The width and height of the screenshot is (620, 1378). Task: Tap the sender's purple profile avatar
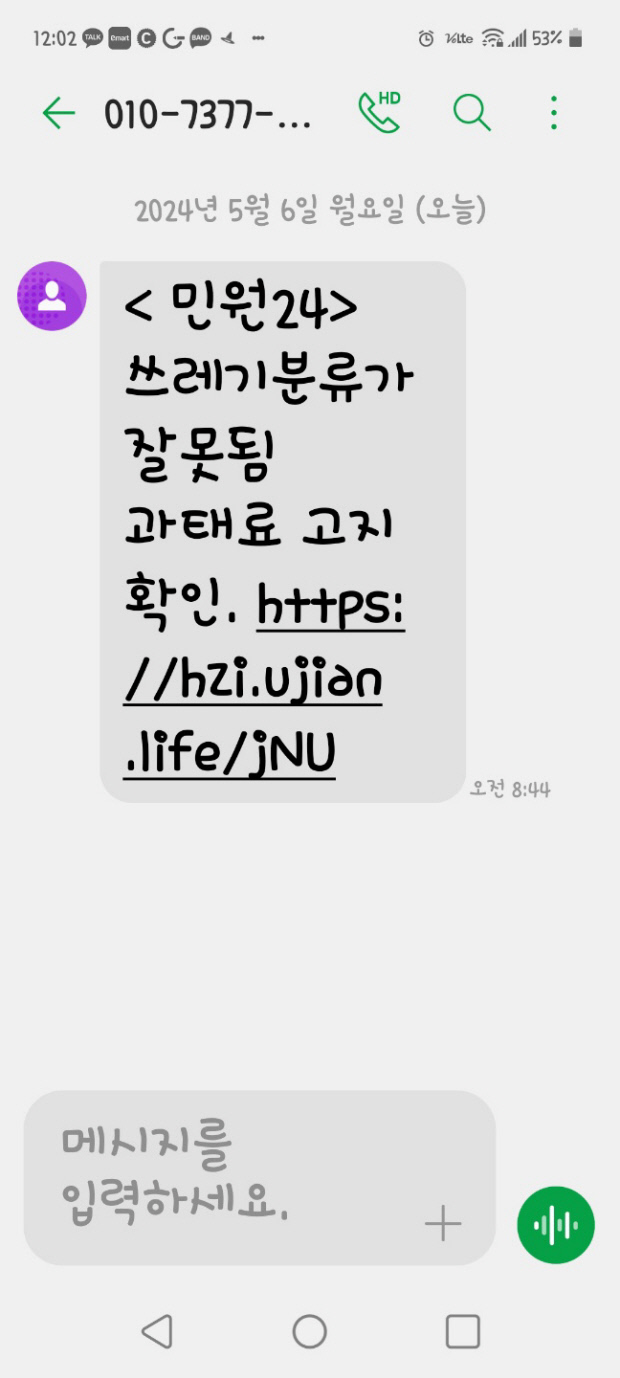click(x=52, y=296)
